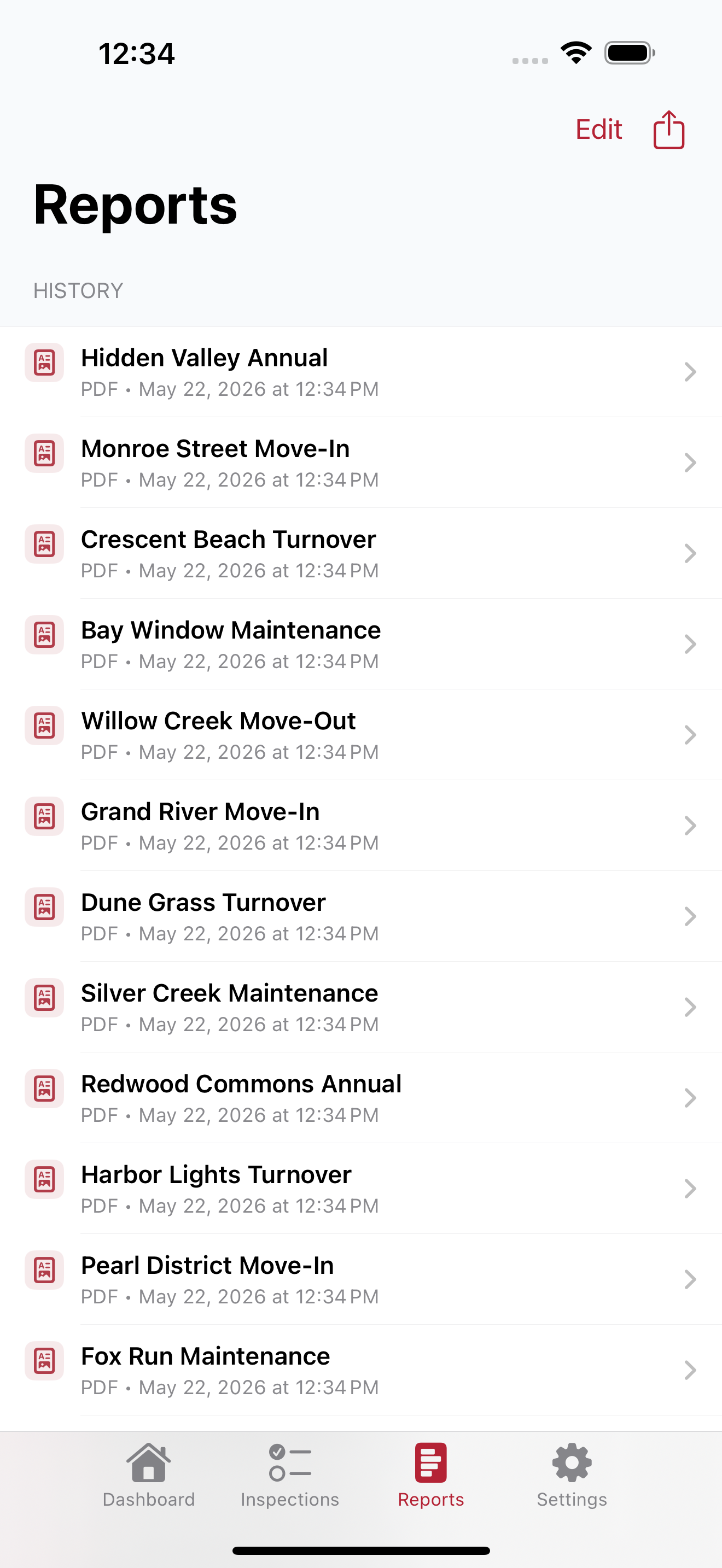Tap the Reports tab

(x=431, y=1475)
